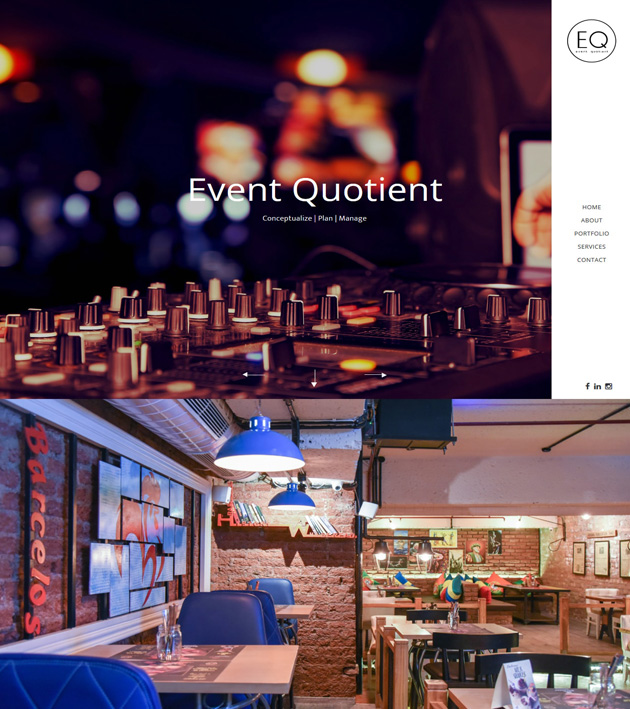Tap the down arrow to jump below
This screenshot has height=709, width=630.
click(x=314, y=379)
